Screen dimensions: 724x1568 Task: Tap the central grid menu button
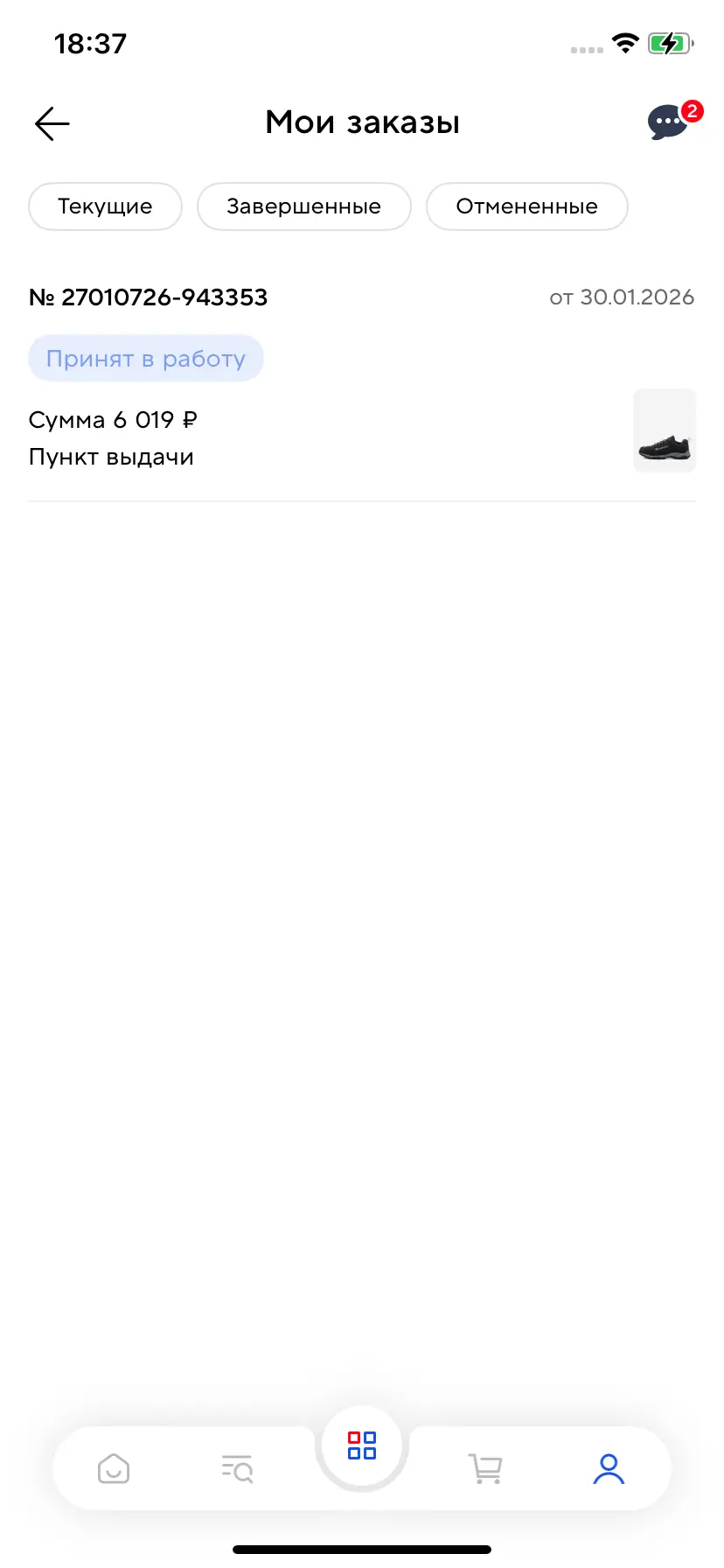pos(362,1445)
